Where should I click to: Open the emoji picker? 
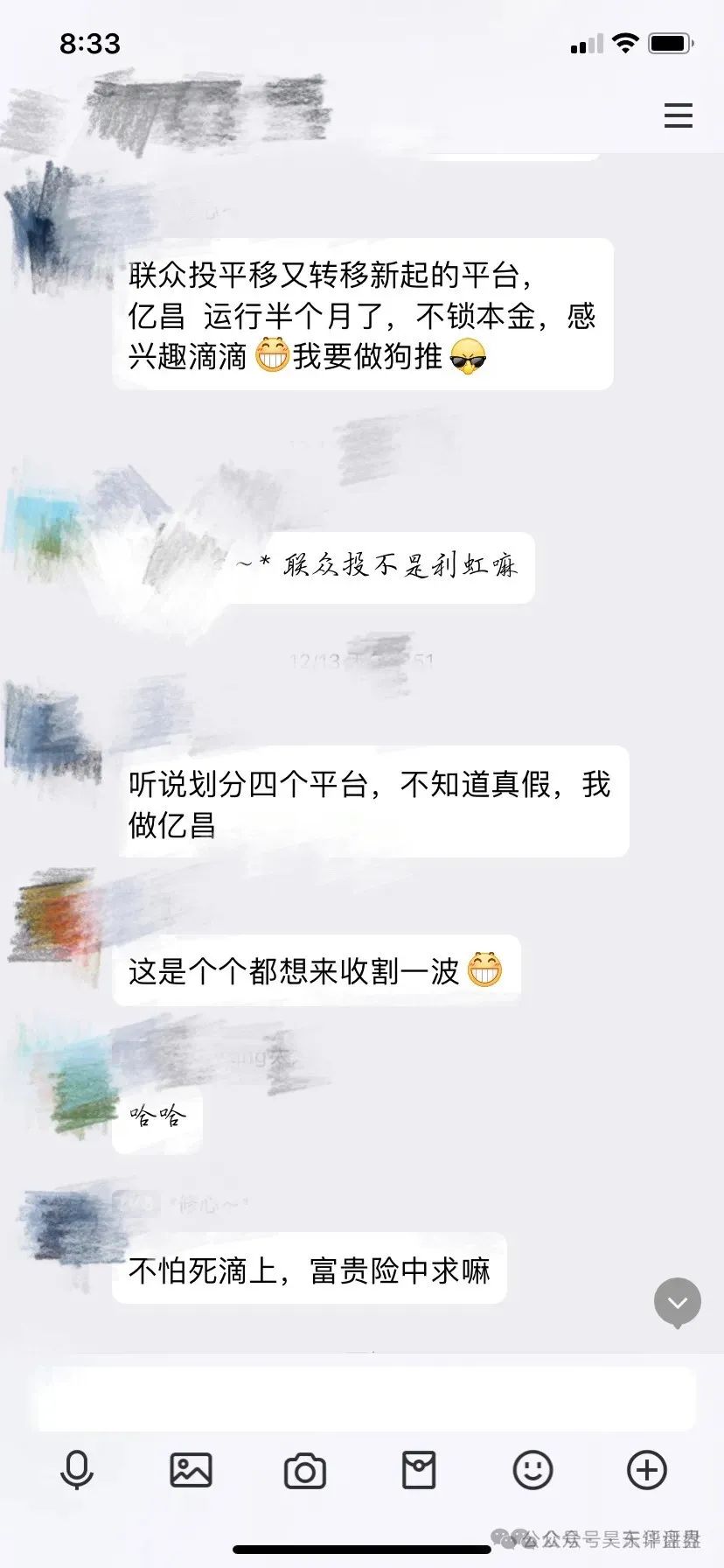pos(533,1470)
